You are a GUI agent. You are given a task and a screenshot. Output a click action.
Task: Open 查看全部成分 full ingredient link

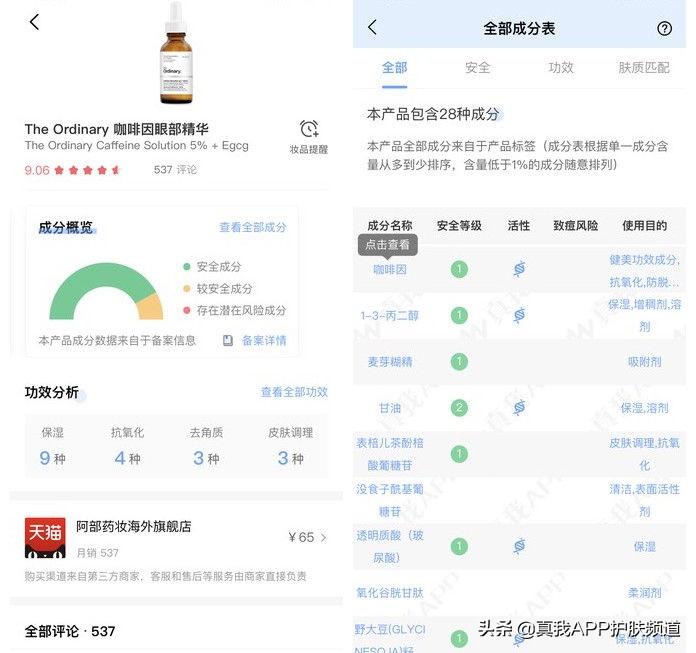[x=252, y=227]
